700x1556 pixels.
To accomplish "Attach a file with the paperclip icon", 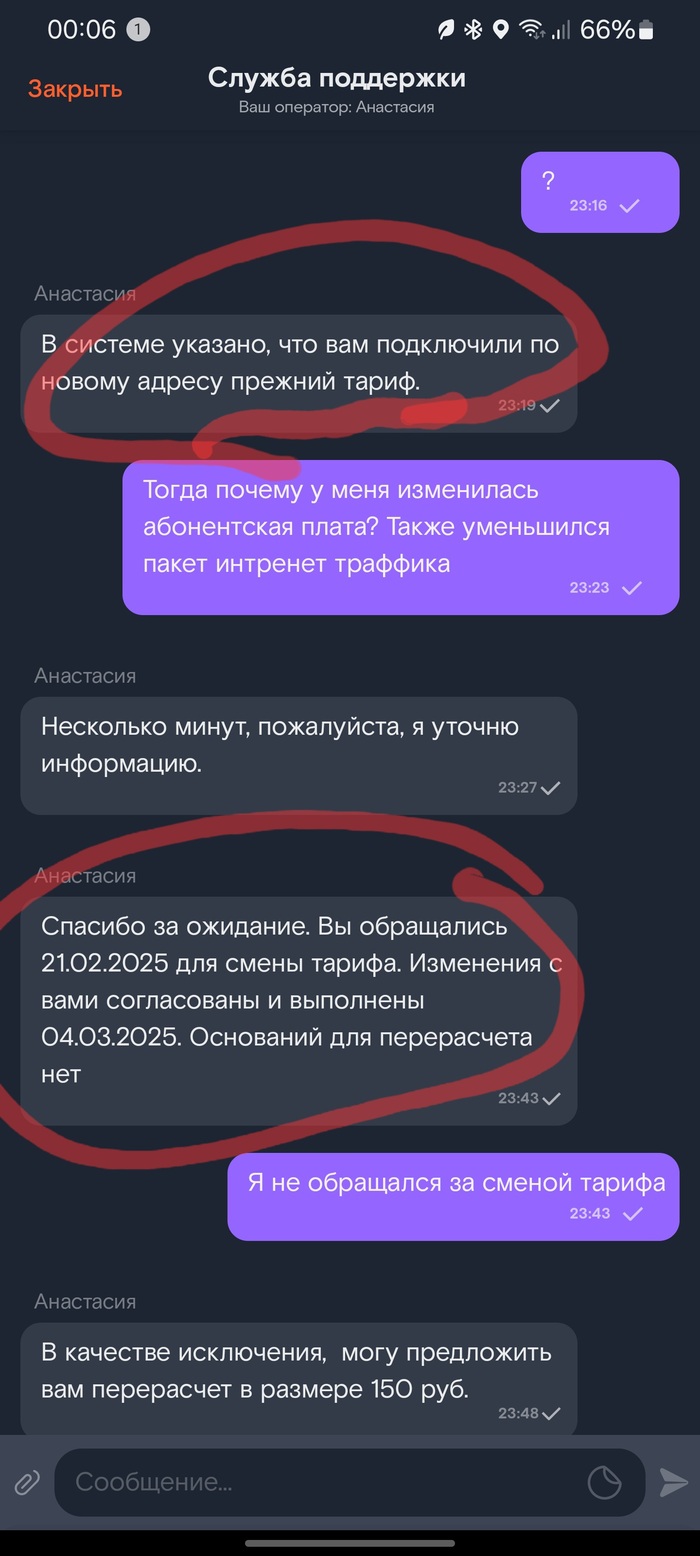I will coord(27,1482).
